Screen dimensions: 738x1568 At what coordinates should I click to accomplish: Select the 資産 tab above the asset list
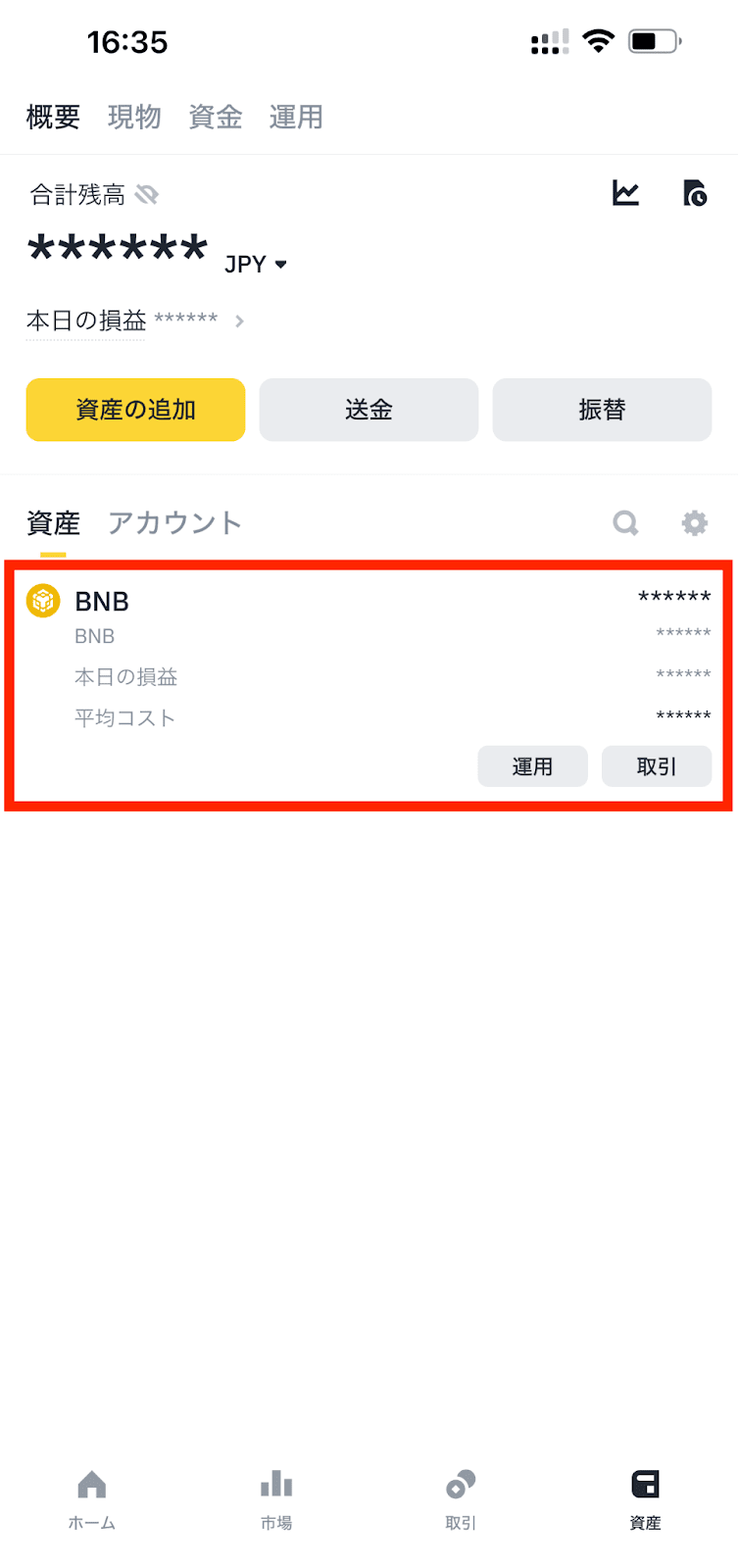[x=52, y=523]
